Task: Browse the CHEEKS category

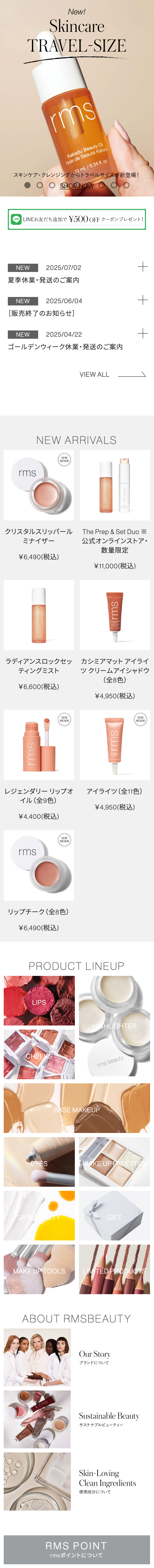Action: [x=39, y=1055]
